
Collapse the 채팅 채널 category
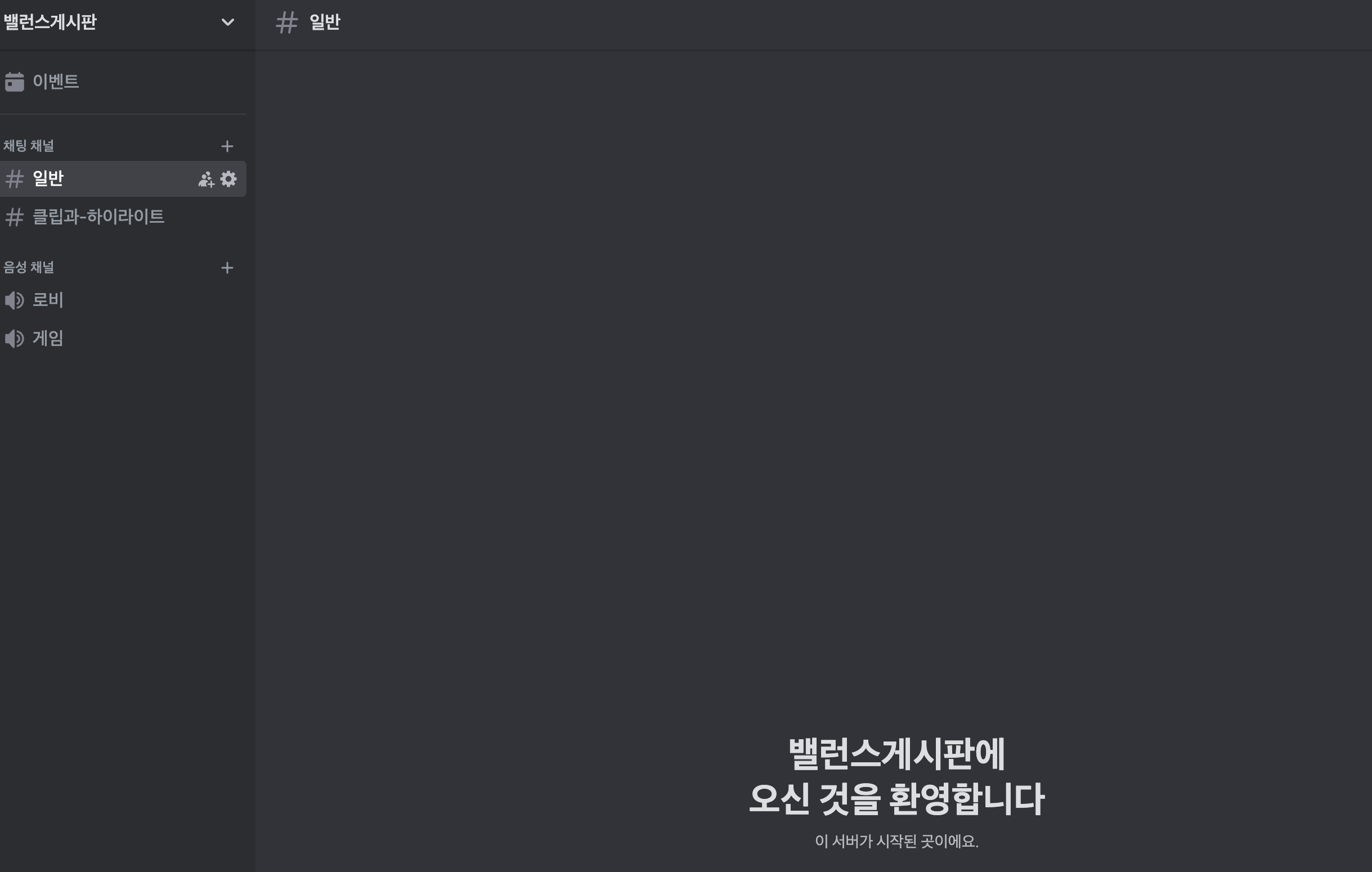(x=29, y=146)
